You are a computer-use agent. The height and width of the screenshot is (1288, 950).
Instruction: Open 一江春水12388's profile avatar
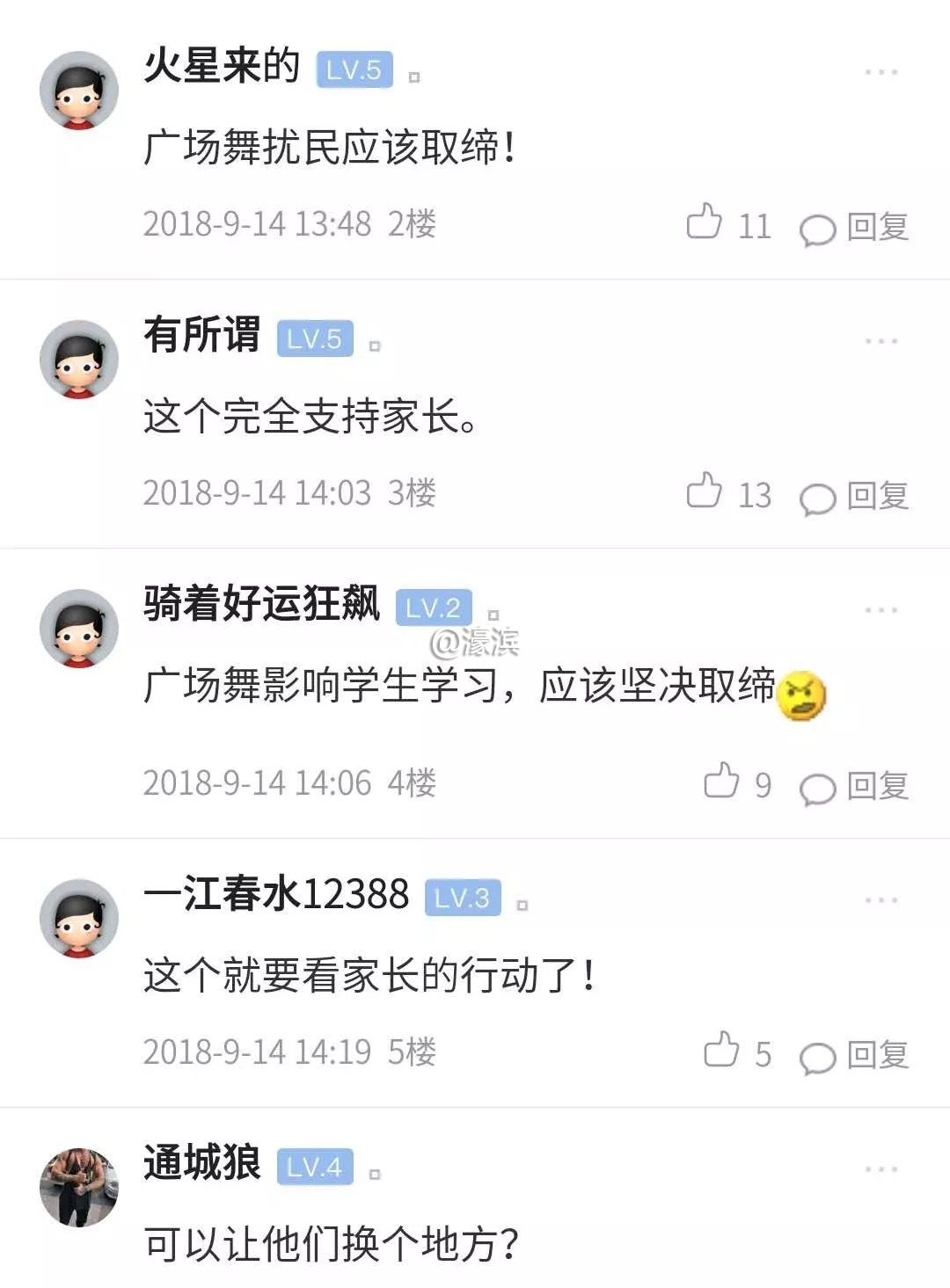pos(79,919)
